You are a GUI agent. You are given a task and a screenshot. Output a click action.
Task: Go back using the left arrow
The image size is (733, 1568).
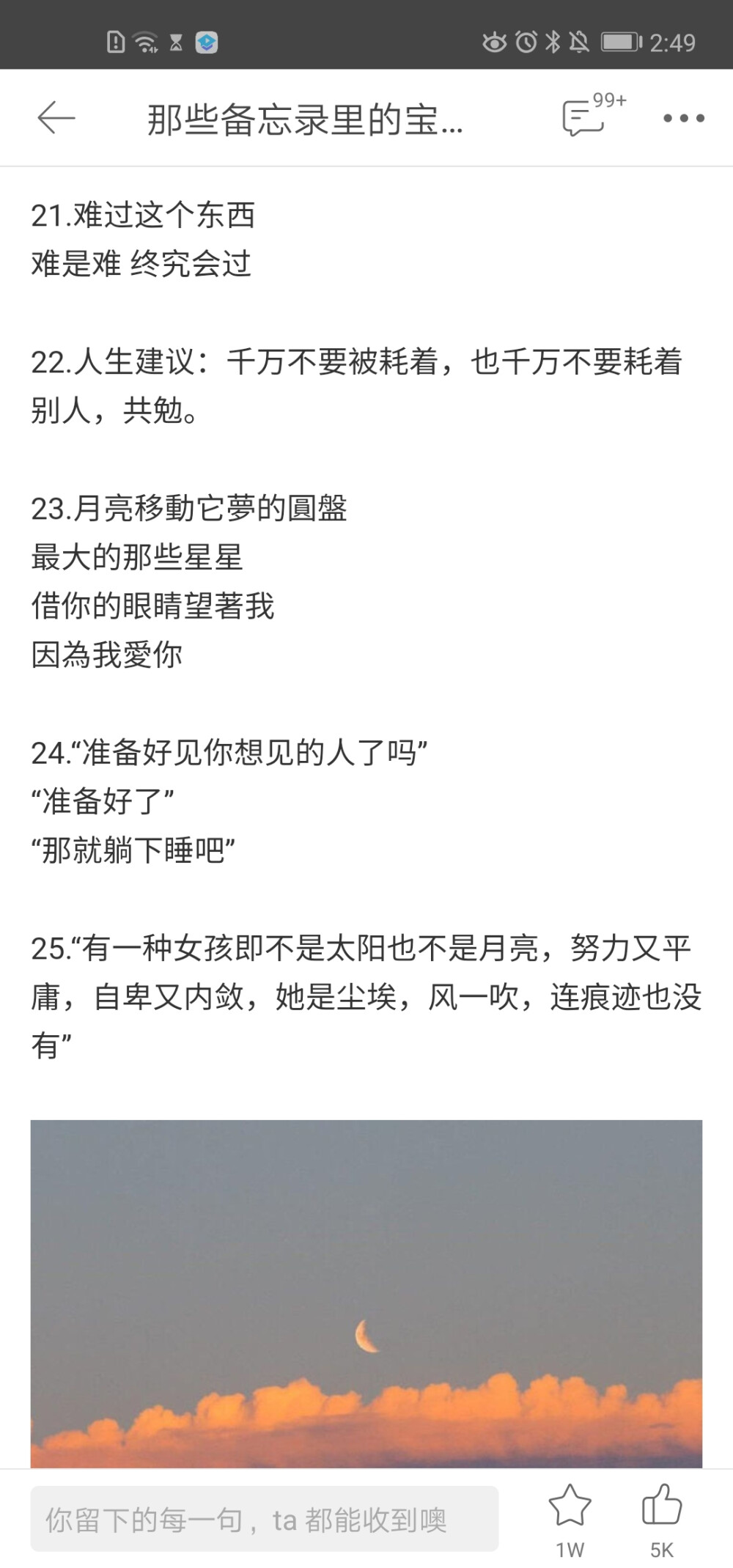(57, 116)
